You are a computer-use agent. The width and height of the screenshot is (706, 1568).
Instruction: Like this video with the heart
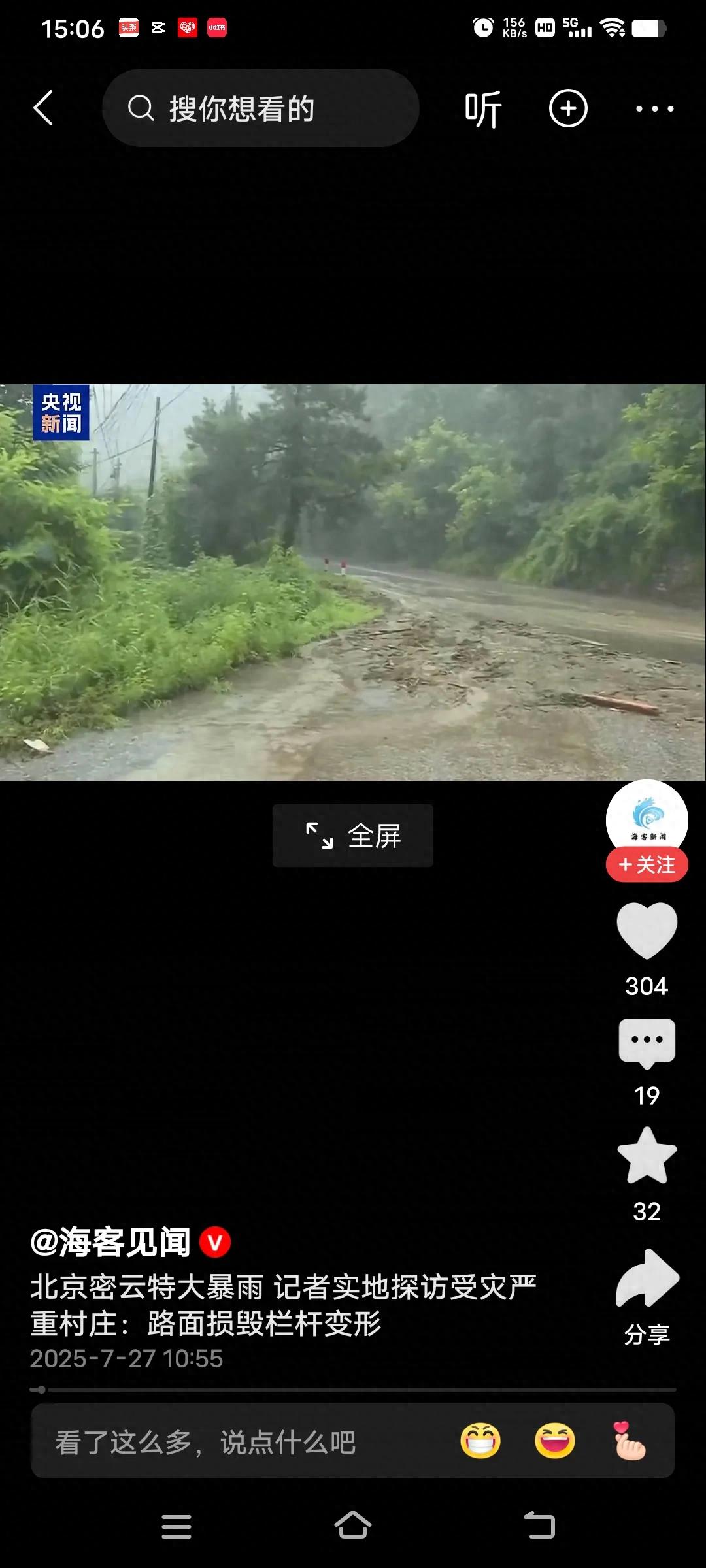click(647, 930)
